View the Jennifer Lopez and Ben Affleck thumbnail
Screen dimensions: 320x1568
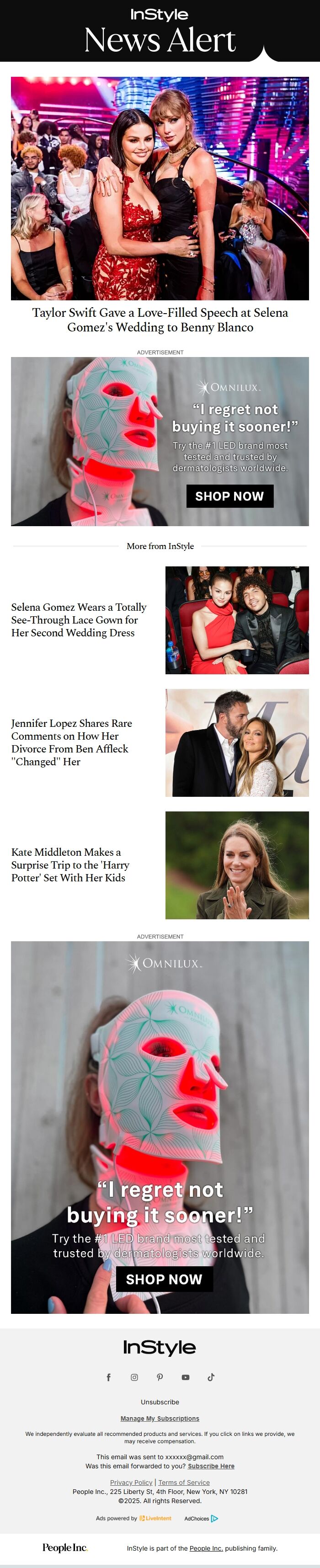click(x=237, y=742)
